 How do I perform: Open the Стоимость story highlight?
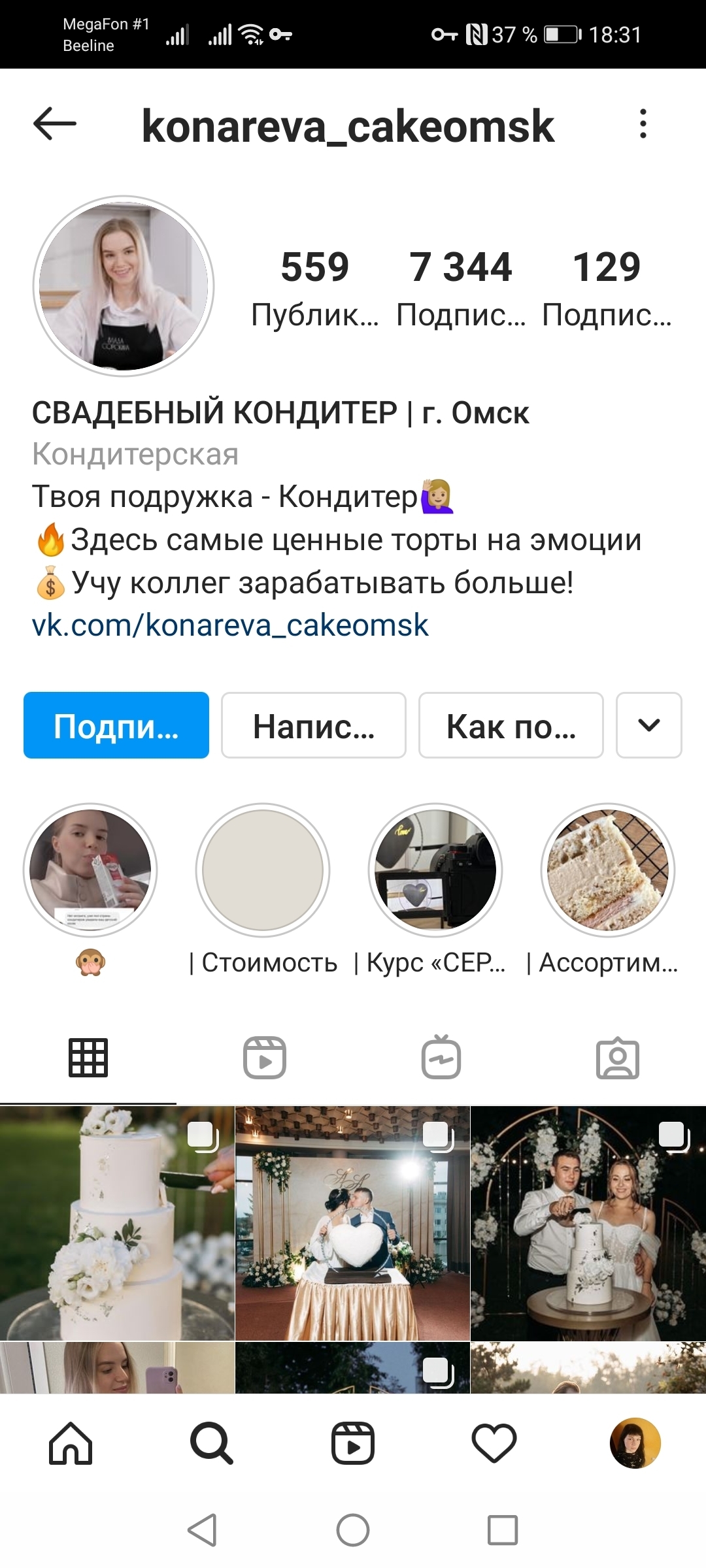(x=263, y=870)
